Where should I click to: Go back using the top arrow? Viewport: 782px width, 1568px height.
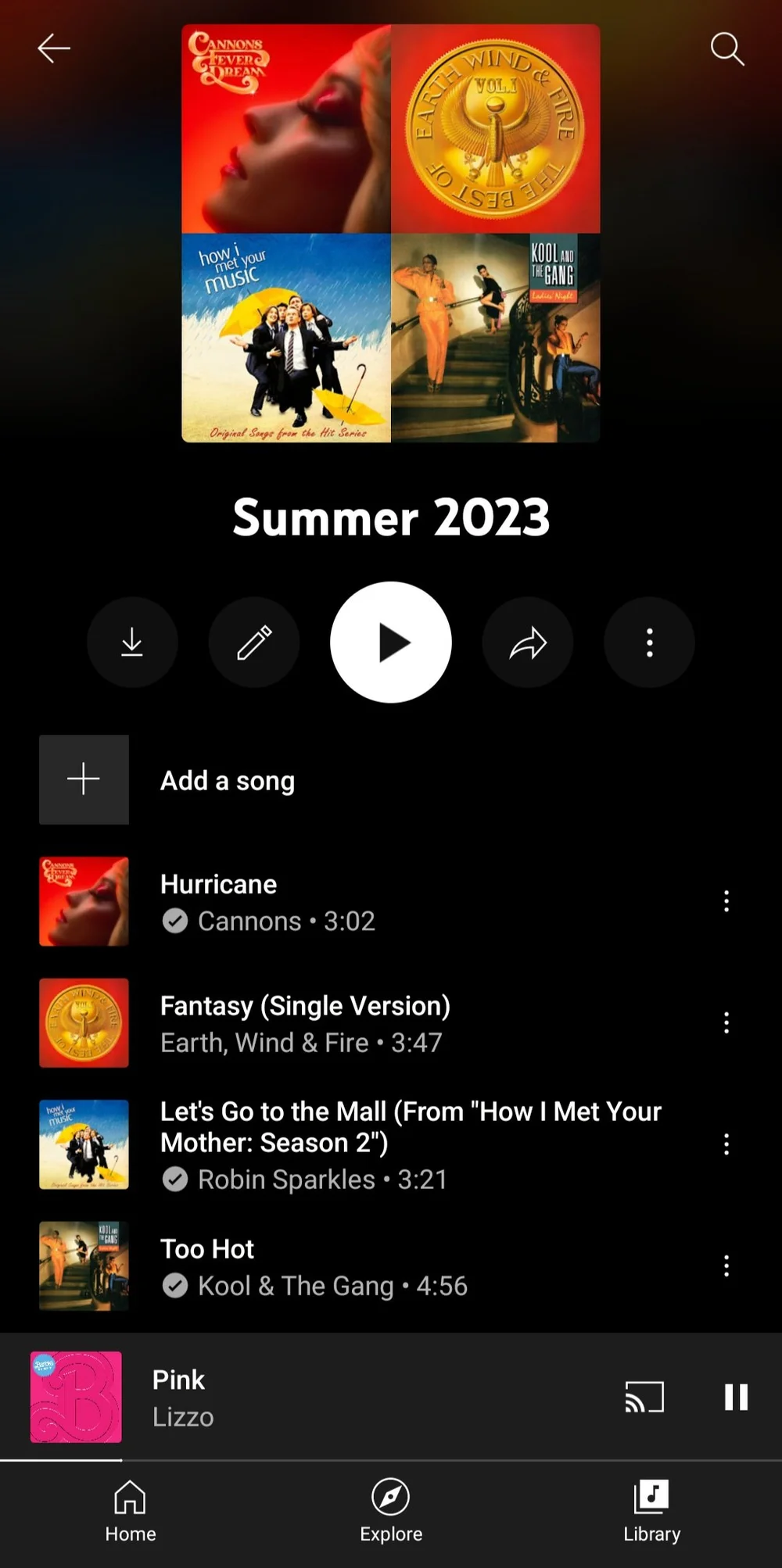click(54, 48)
